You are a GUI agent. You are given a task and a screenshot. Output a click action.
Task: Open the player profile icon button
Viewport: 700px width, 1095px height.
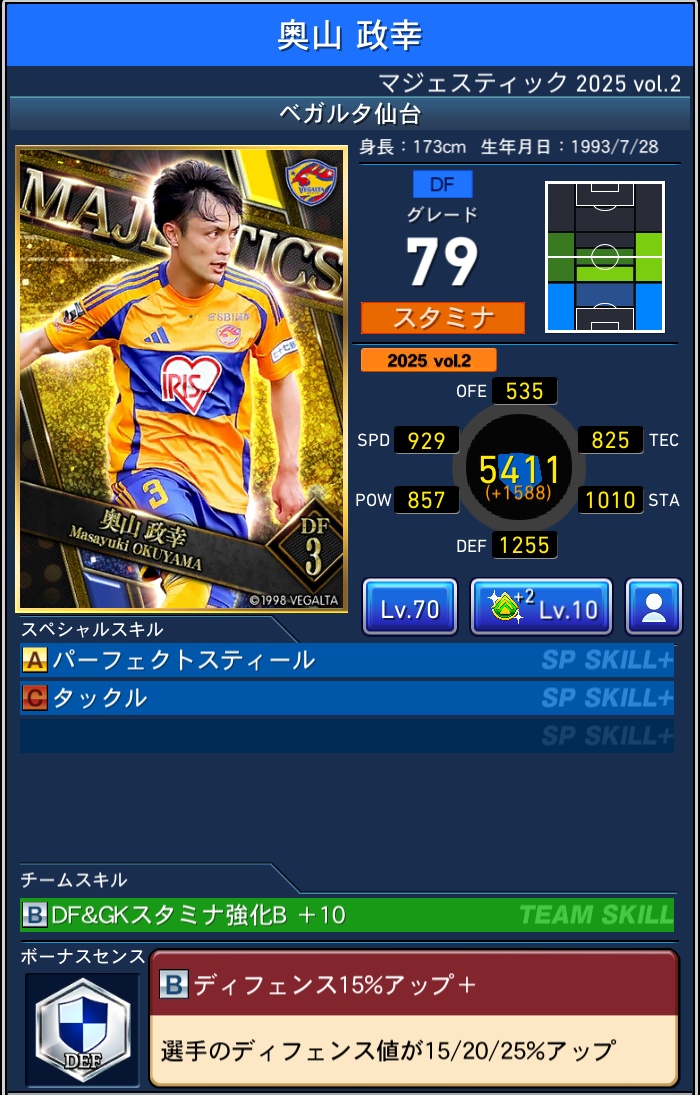click(x=653, y=608)
